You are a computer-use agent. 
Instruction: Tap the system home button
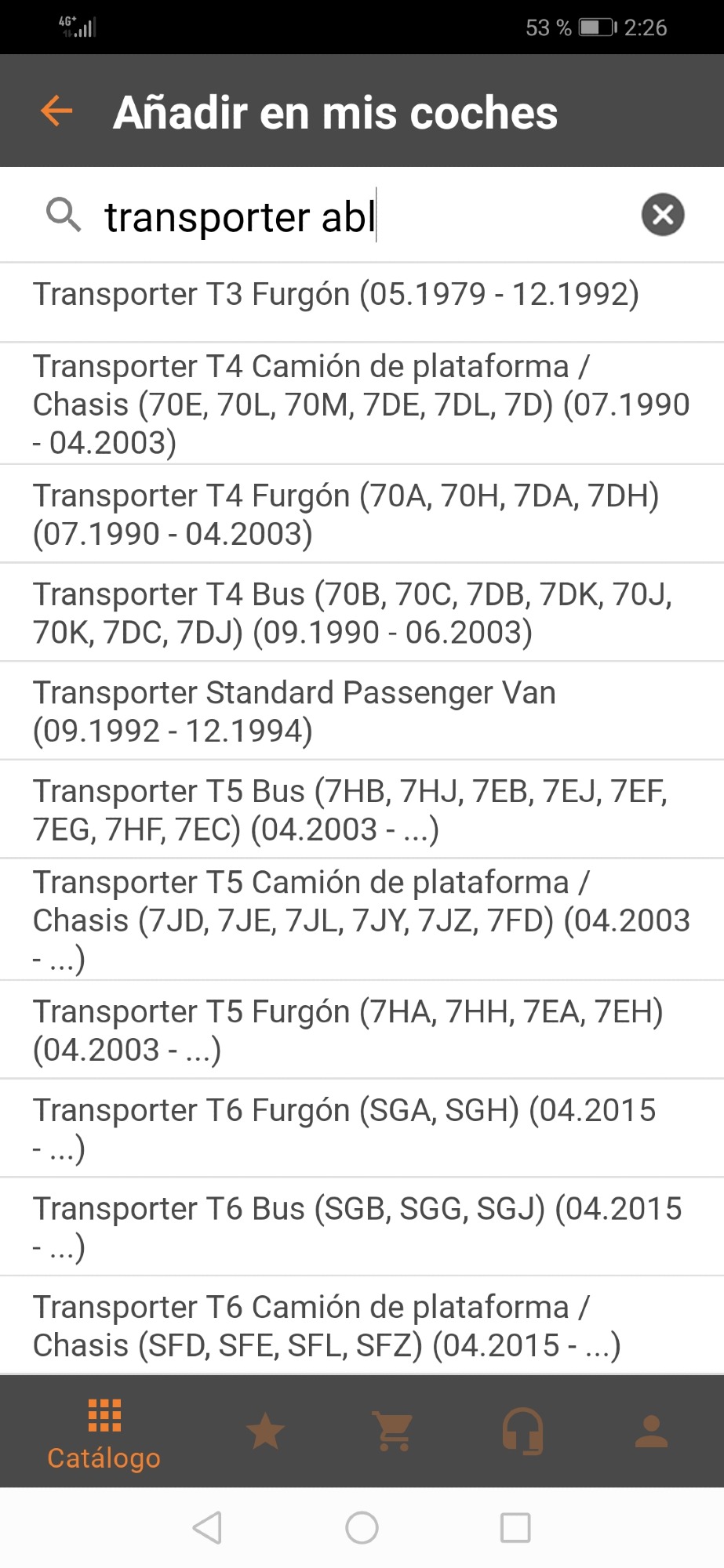pyautogui.click(x=362, y=1527)
